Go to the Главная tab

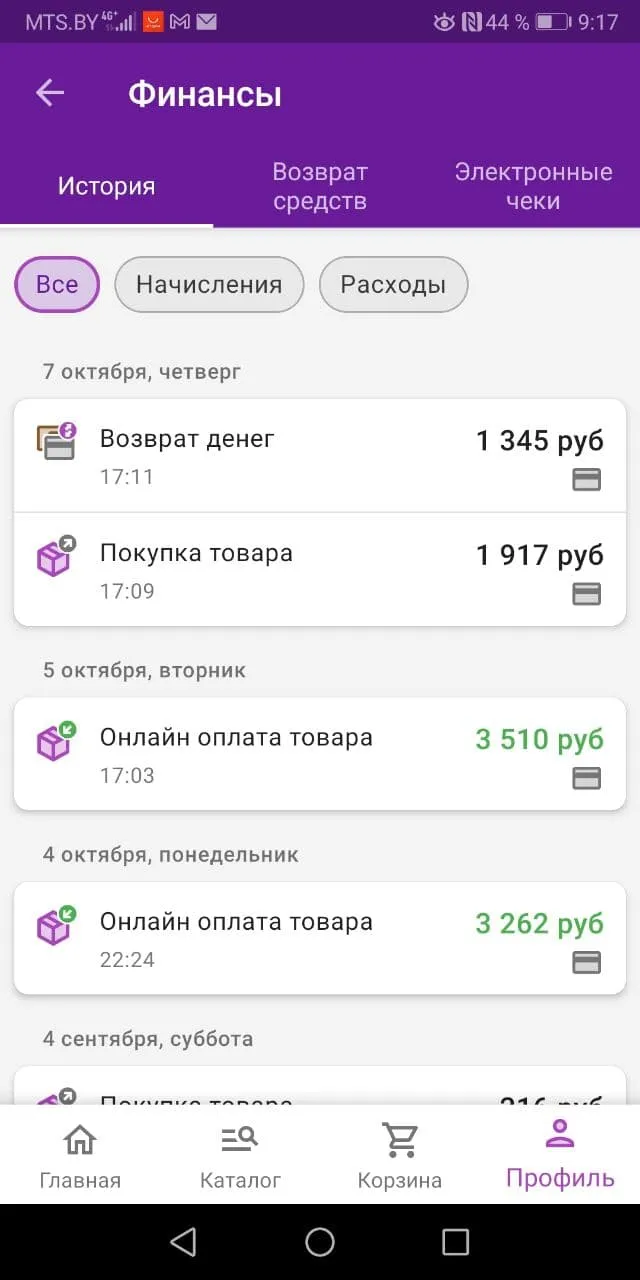tap(80, 1155)
